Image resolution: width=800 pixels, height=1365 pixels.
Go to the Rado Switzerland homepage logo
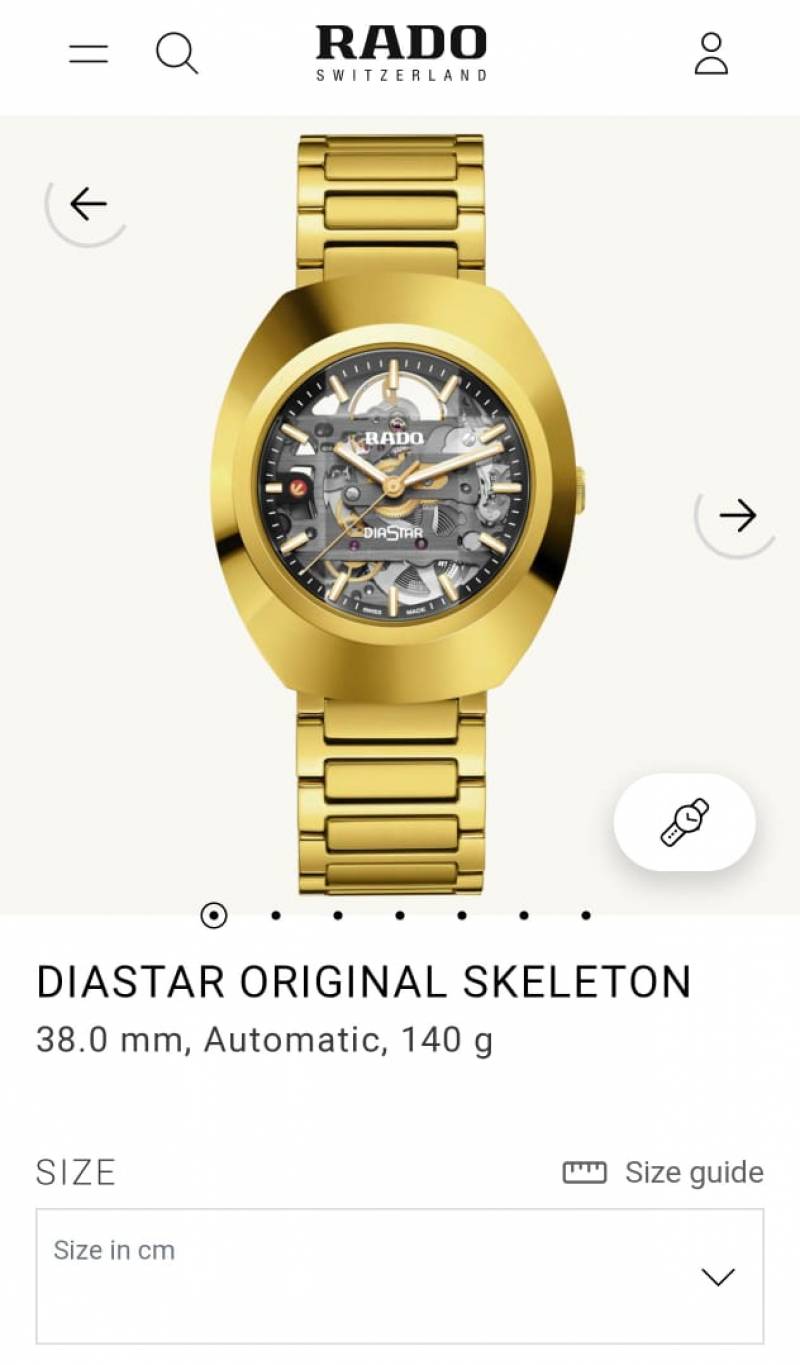(401, 53)
